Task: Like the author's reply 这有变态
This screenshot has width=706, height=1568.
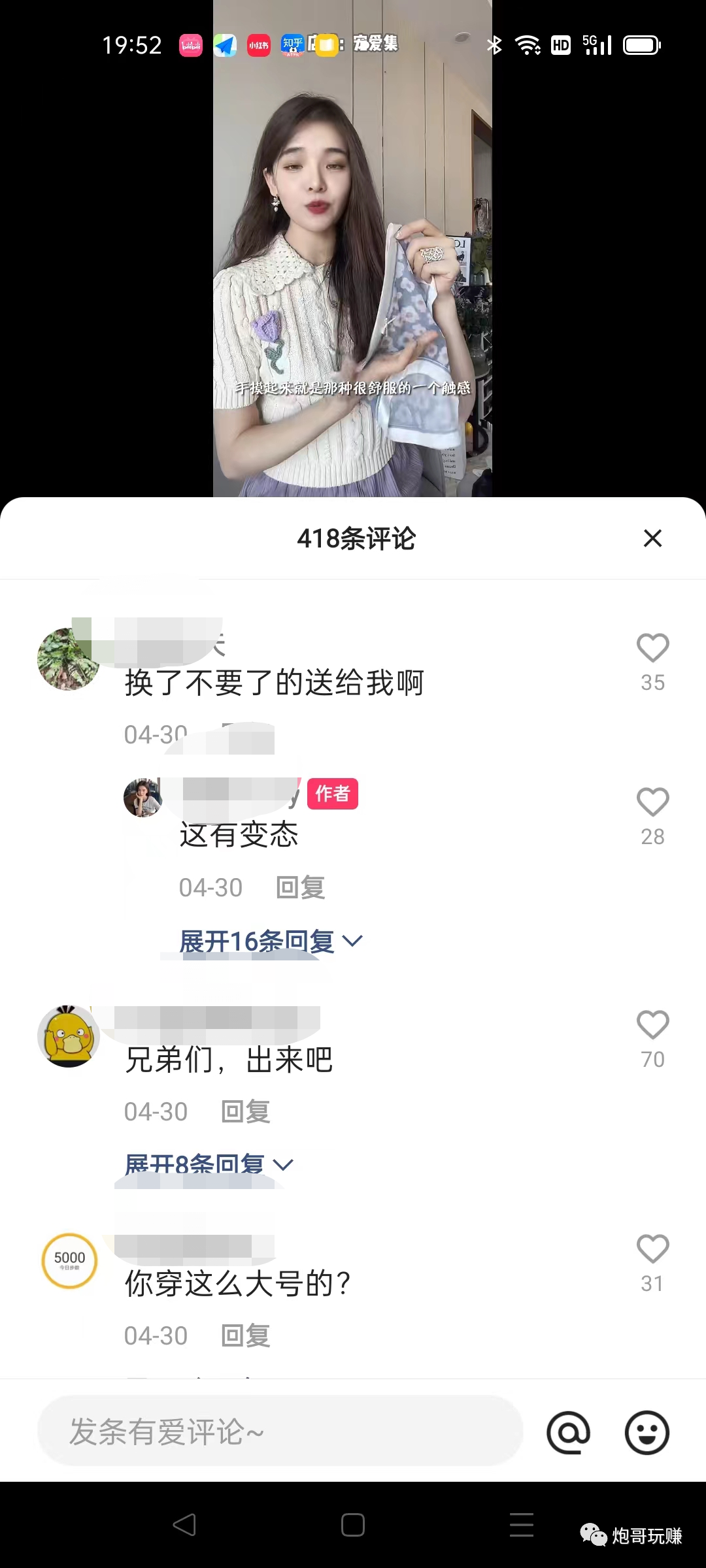Action: click(652, 802)
